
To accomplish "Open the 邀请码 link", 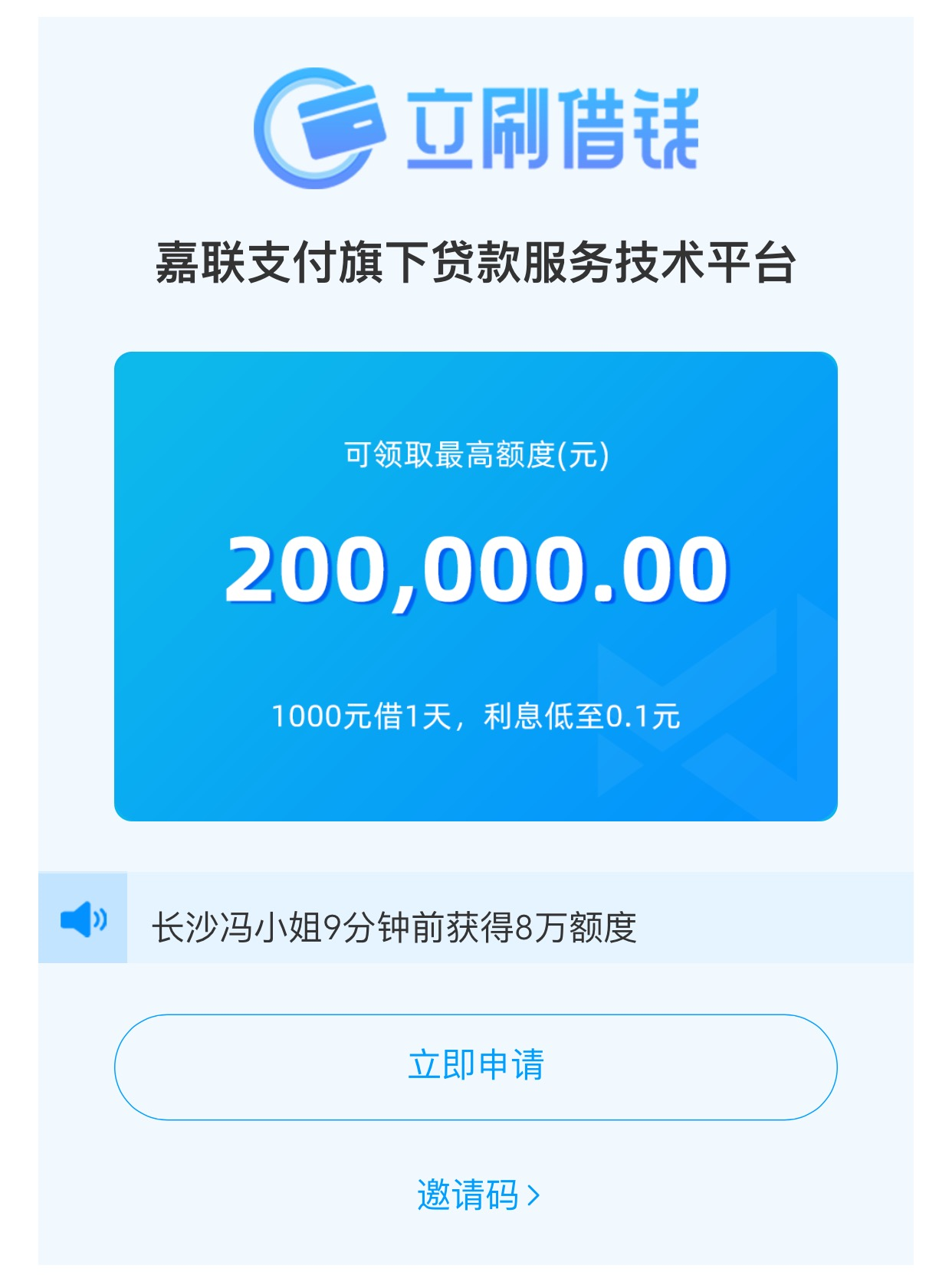I will click(x=477, y=1195).
